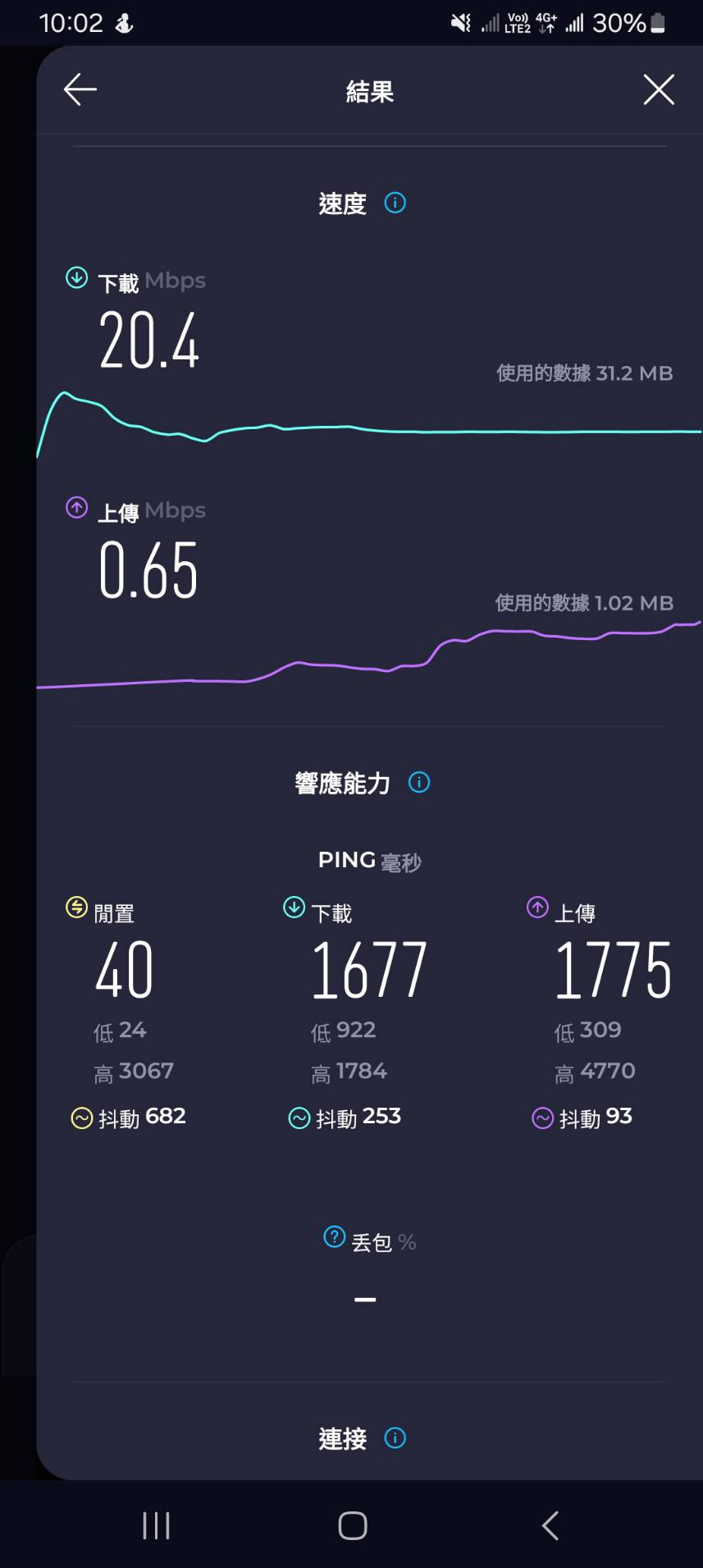This screenshot has width=703, height=1568.
Task: Go back using the top-left arrow
Action: pyautogui.click(x=80, y=89)
